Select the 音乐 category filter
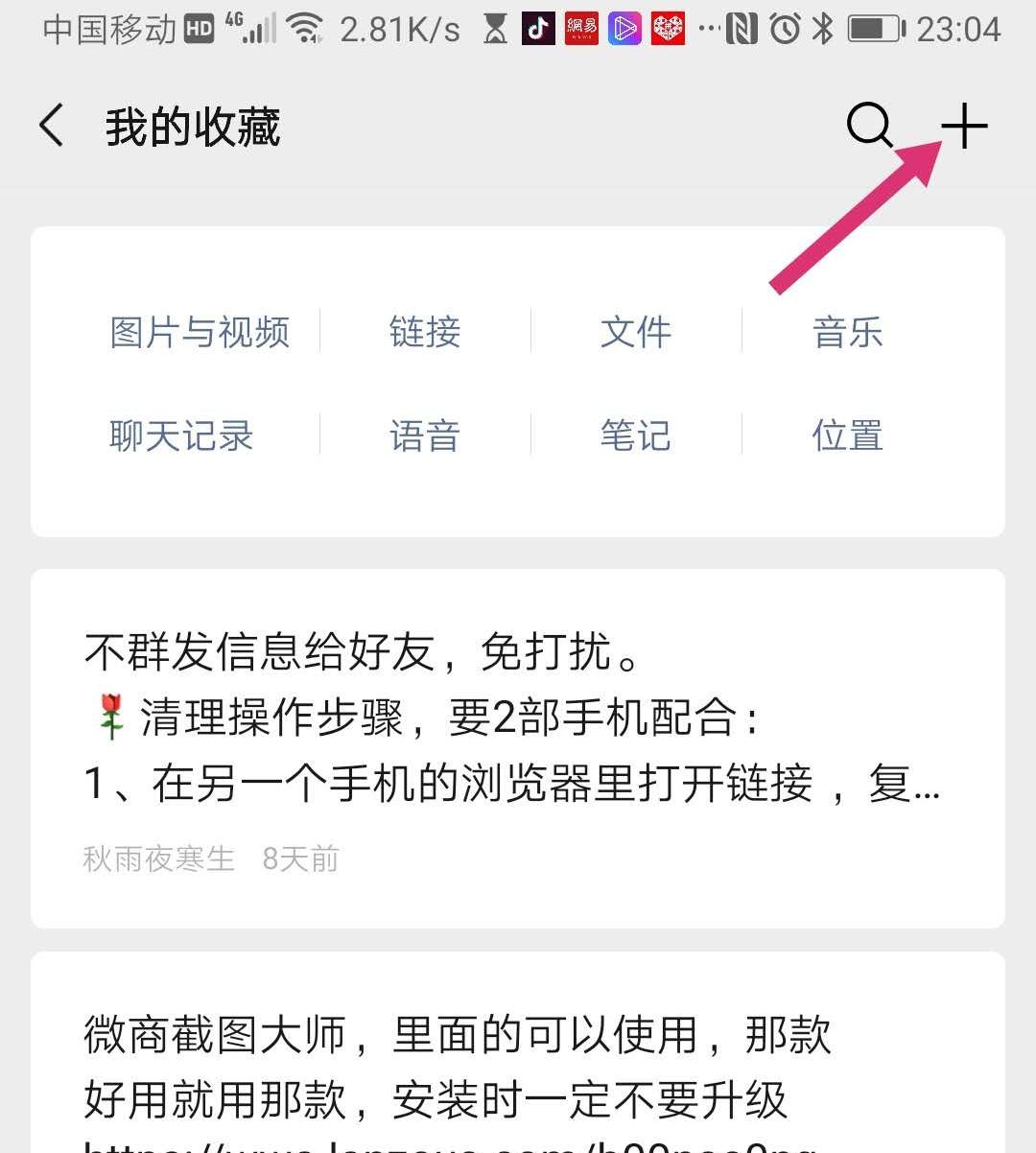 coord(848,333)
